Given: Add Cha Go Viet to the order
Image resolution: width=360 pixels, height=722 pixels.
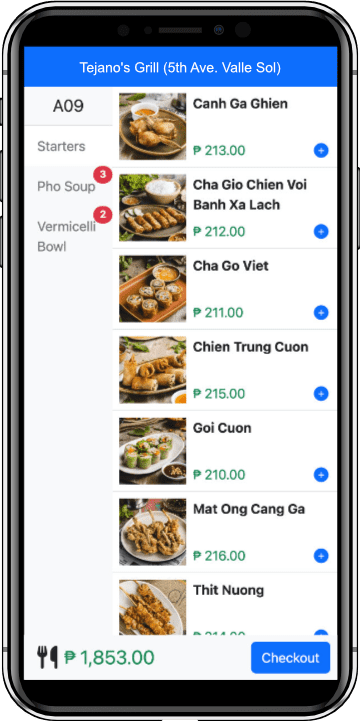Looking at the screenshot, I should 321,313.
